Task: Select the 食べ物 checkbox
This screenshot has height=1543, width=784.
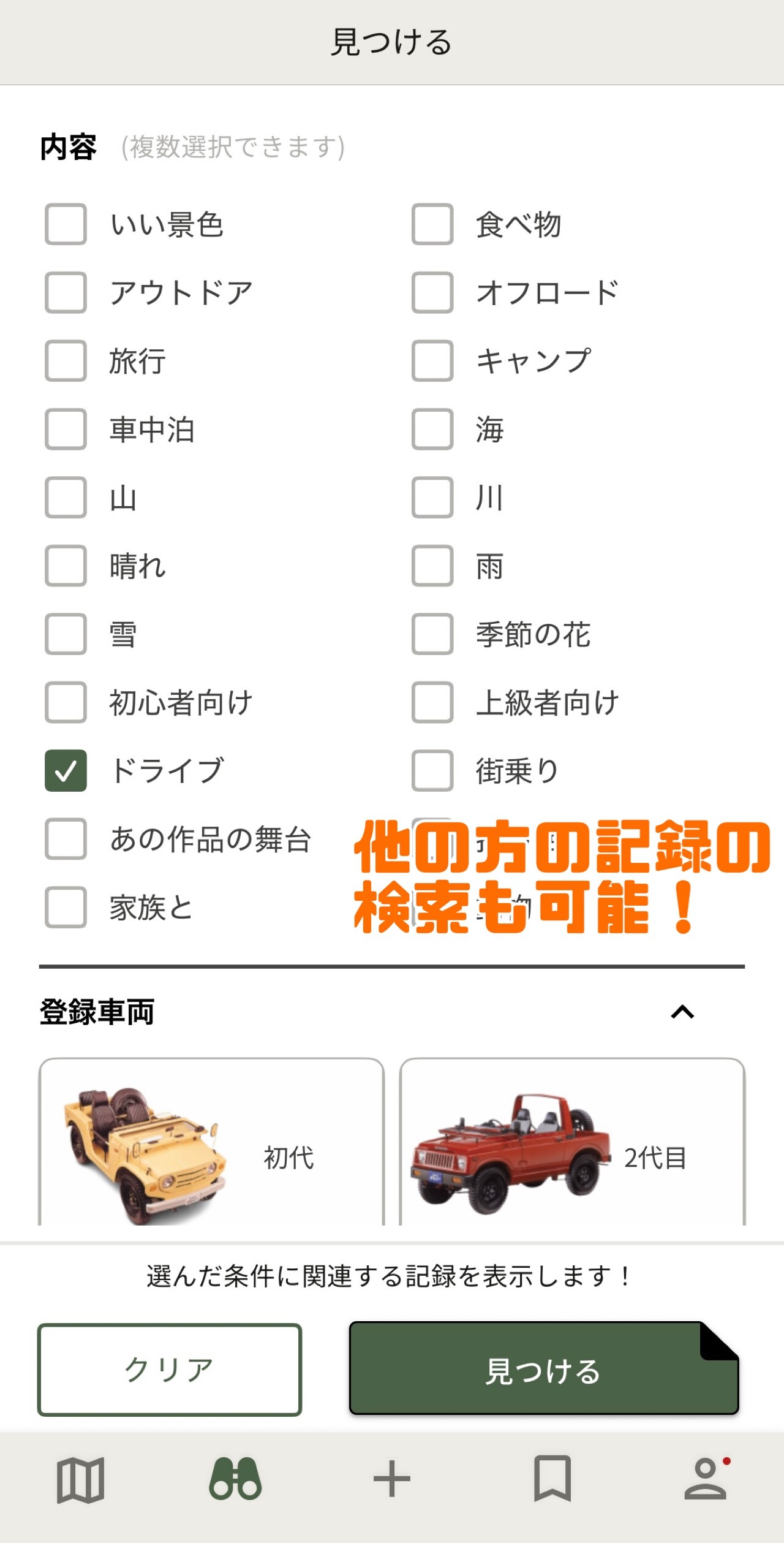Action: coord(432,224)
